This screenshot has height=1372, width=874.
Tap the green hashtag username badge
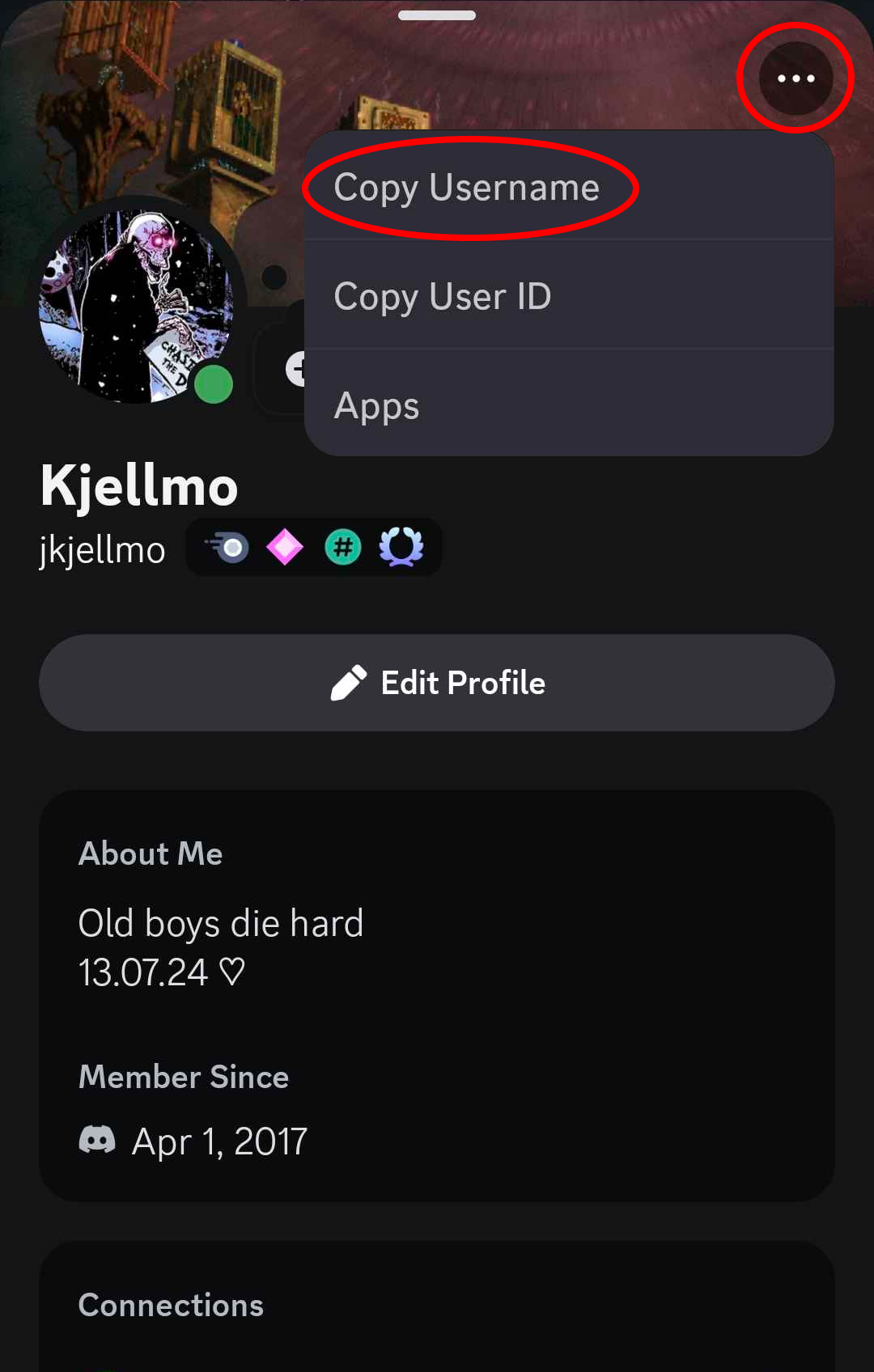343,548
